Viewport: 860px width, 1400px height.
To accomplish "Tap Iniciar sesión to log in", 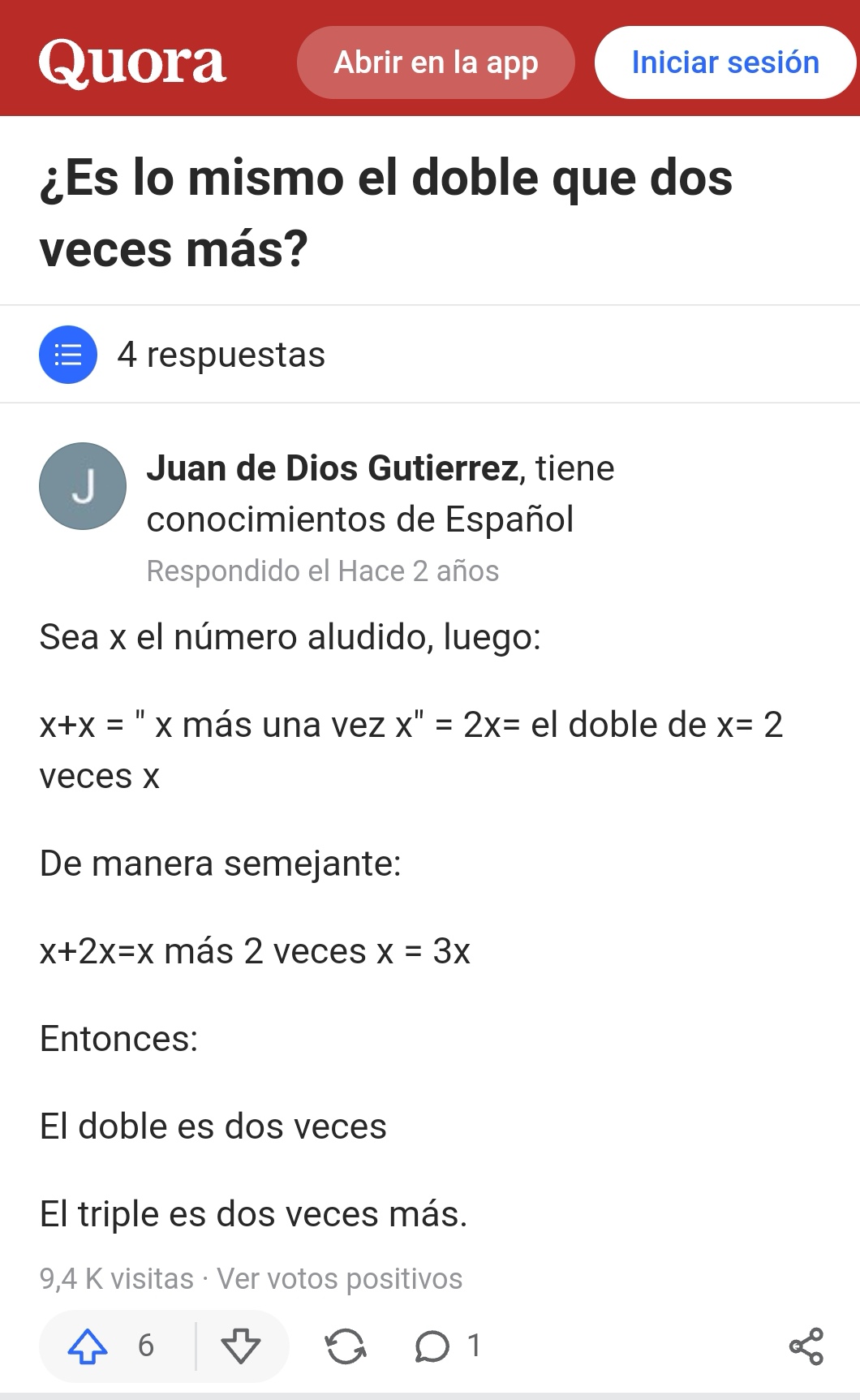I will [x=725, y=62].
